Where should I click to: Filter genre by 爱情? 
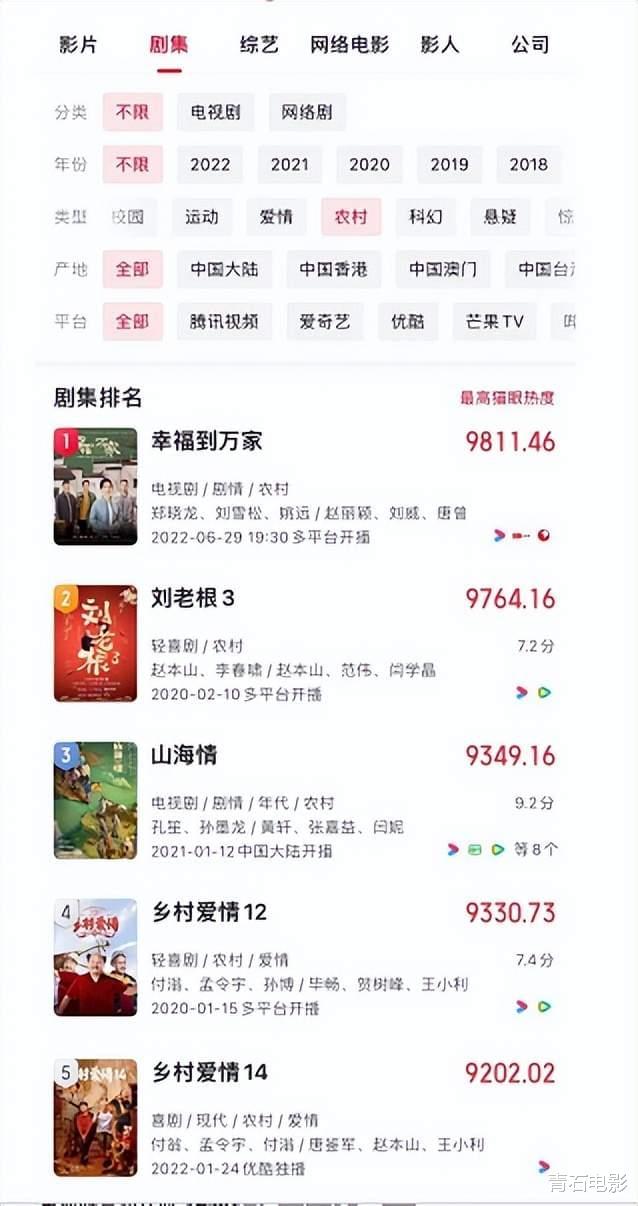[276, 217]
